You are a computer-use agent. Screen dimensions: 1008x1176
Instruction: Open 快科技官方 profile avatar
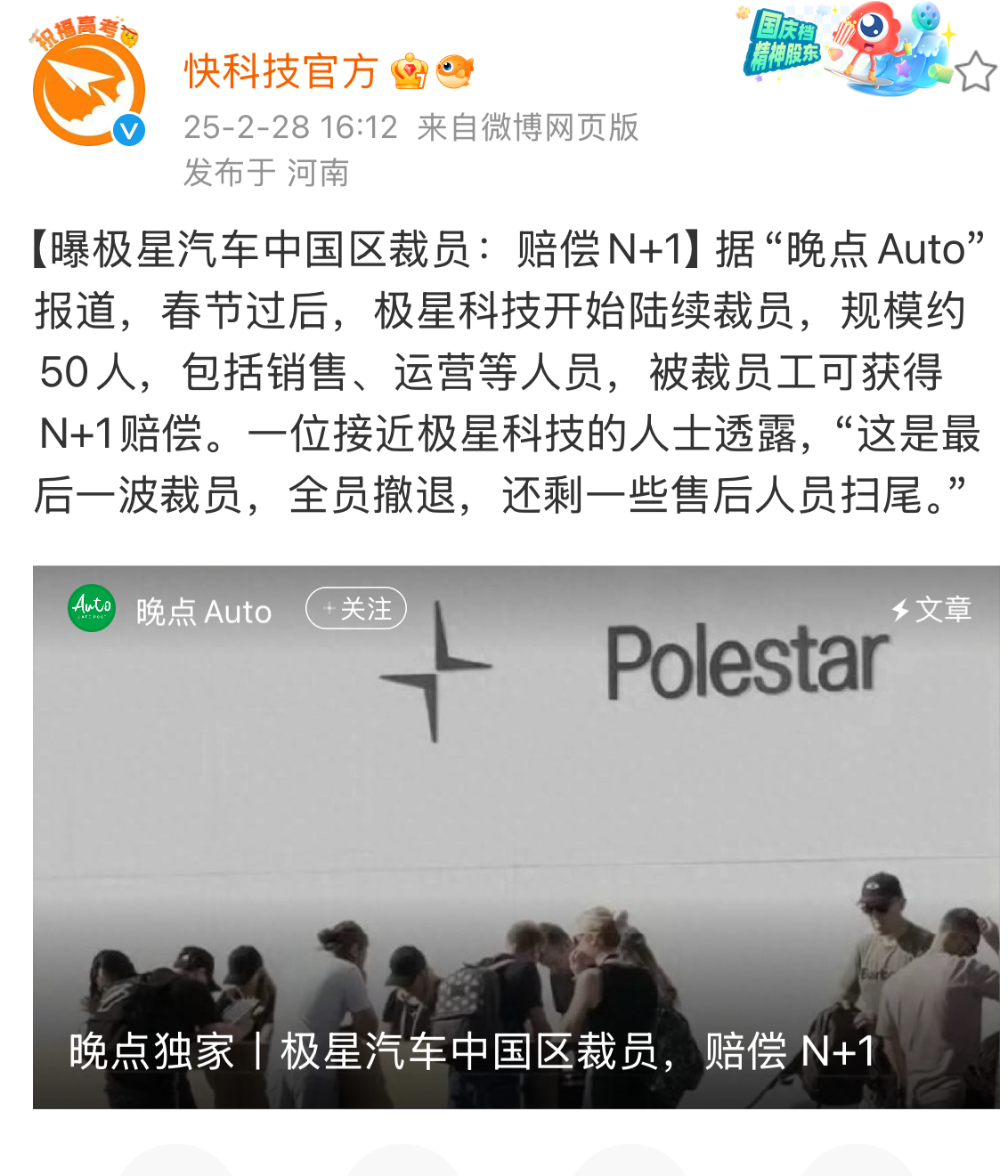88,90
